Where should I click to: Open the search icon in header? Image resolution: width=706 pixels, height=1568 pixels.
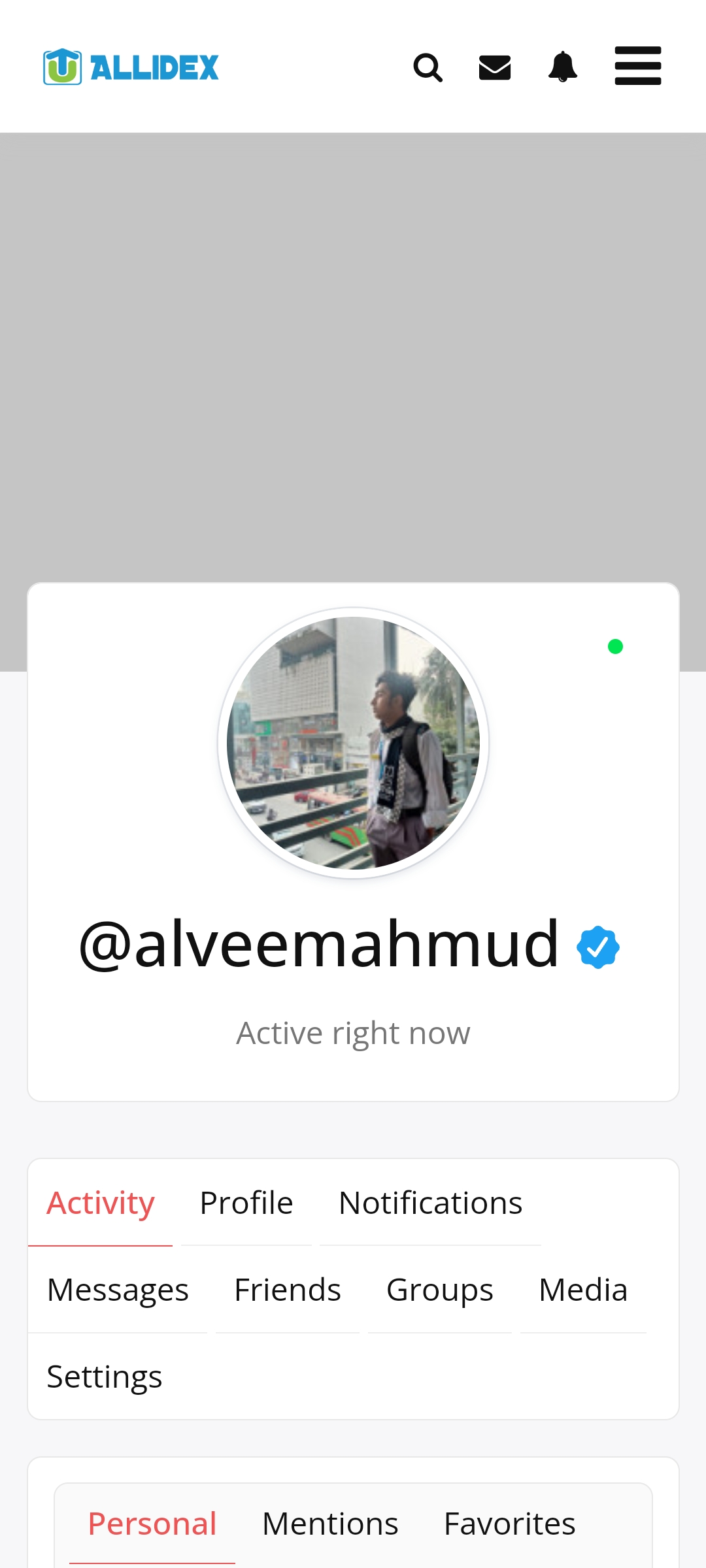click(428, 67)
